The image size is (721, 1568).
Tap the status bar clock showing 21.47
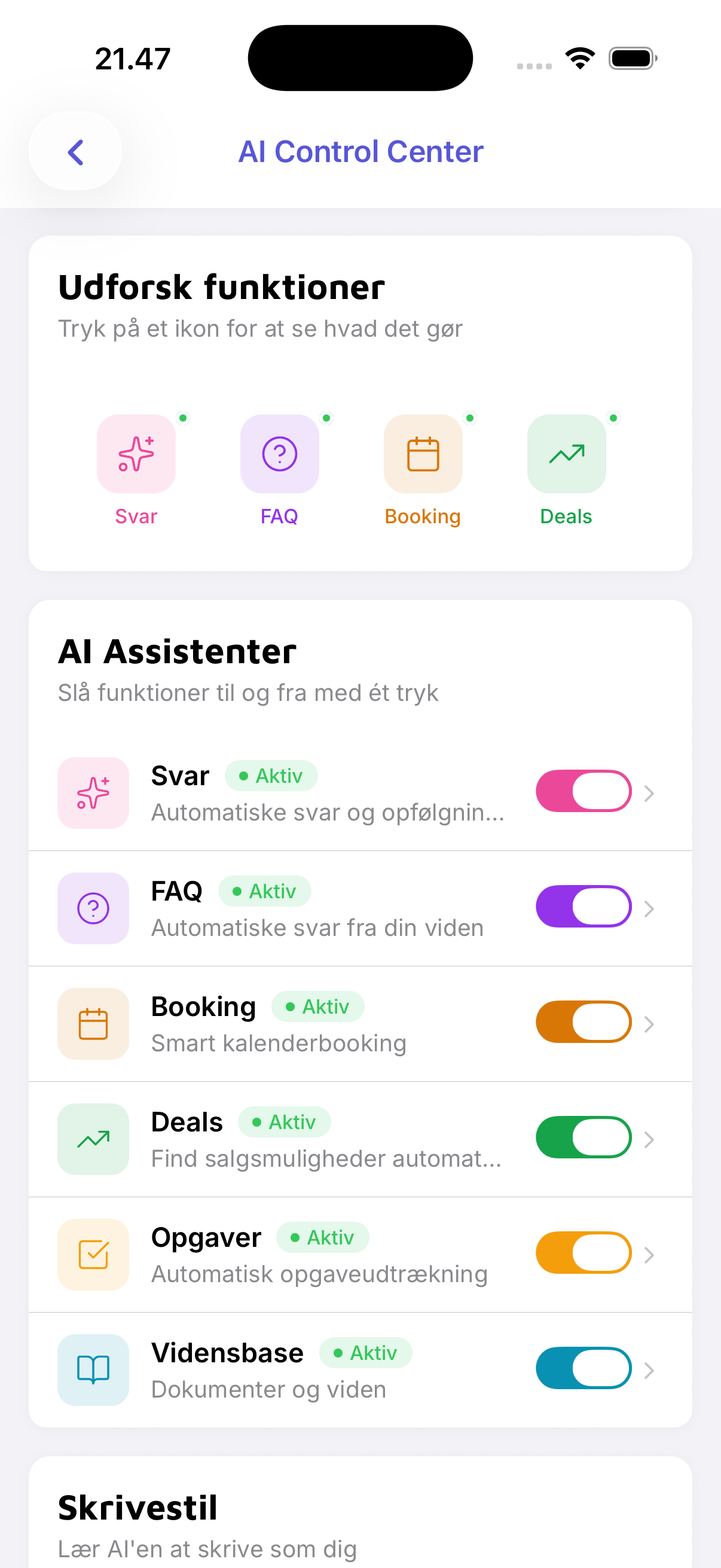click(133, 58)
